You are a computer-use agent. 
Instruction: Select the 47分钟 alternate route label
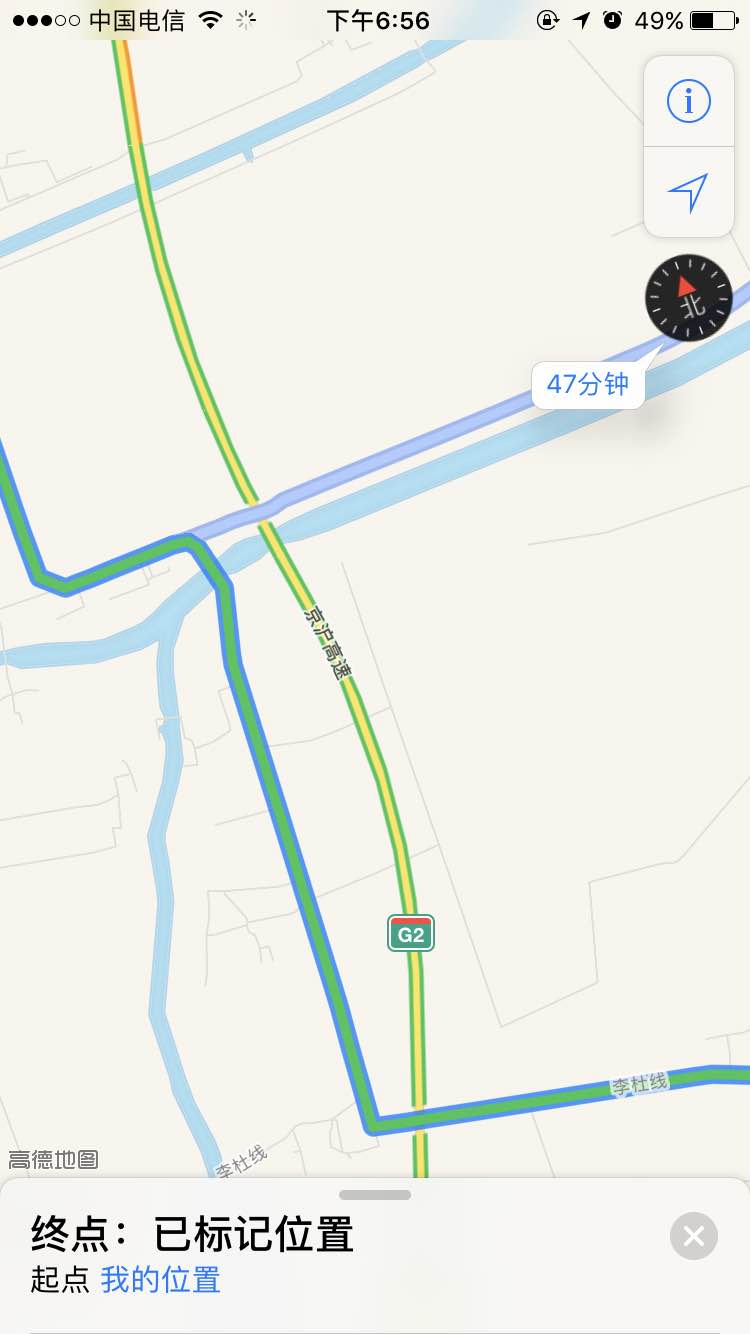pyautogui.click(x=587, y=384)
